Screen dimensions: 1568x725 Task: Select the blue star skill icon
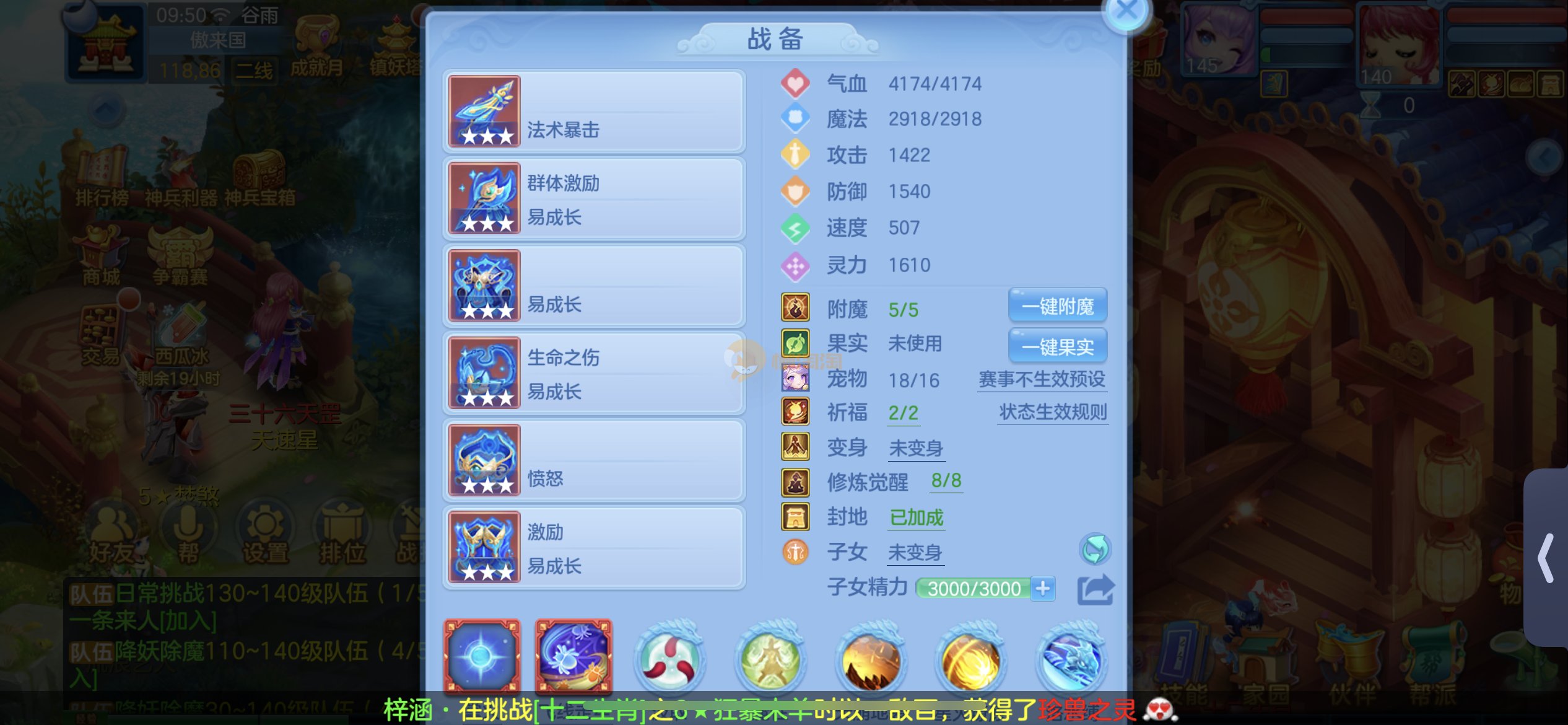[x=482, y=656]
